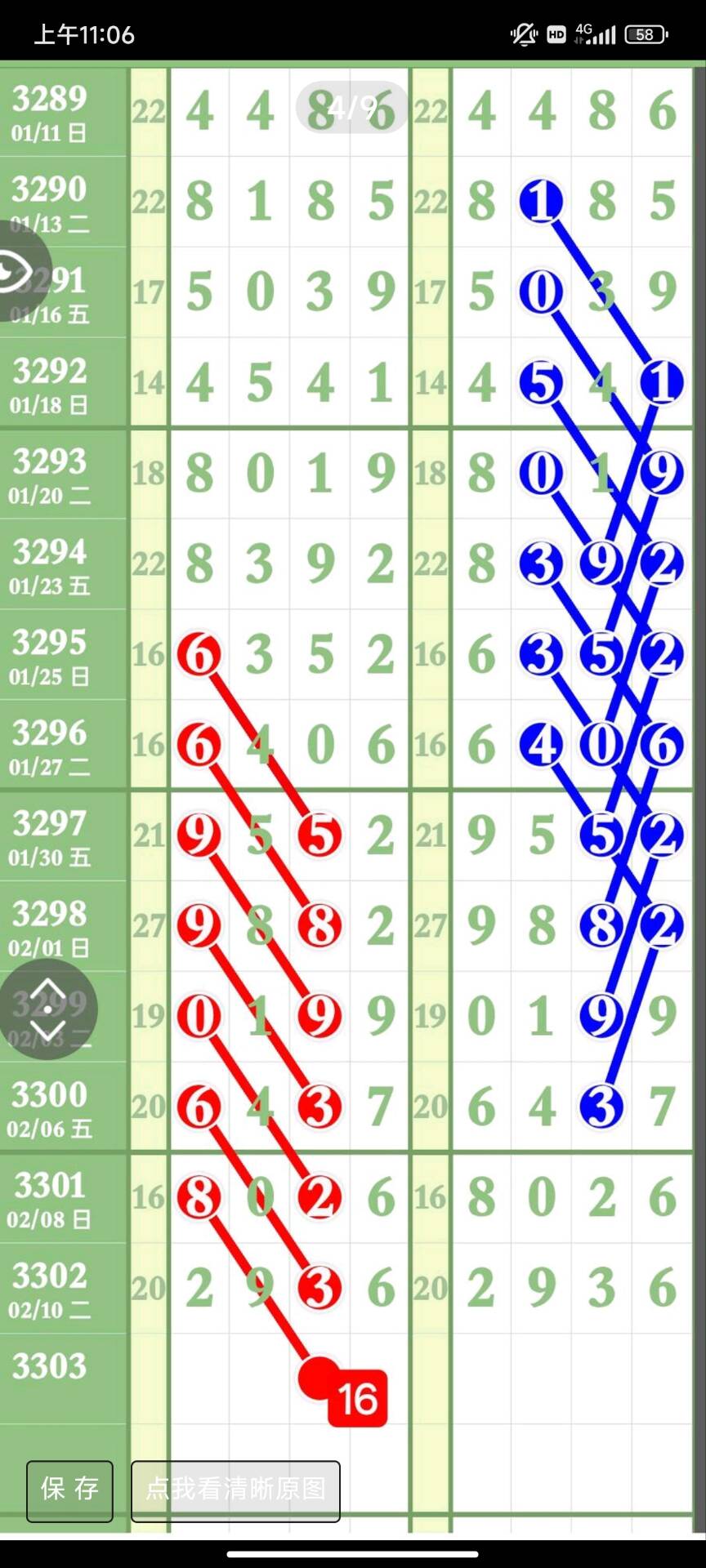Viewport: 706px width, 1568px height.
Task: Tap the 4/9 counter overlay at top
Action: tap(350, 107)
